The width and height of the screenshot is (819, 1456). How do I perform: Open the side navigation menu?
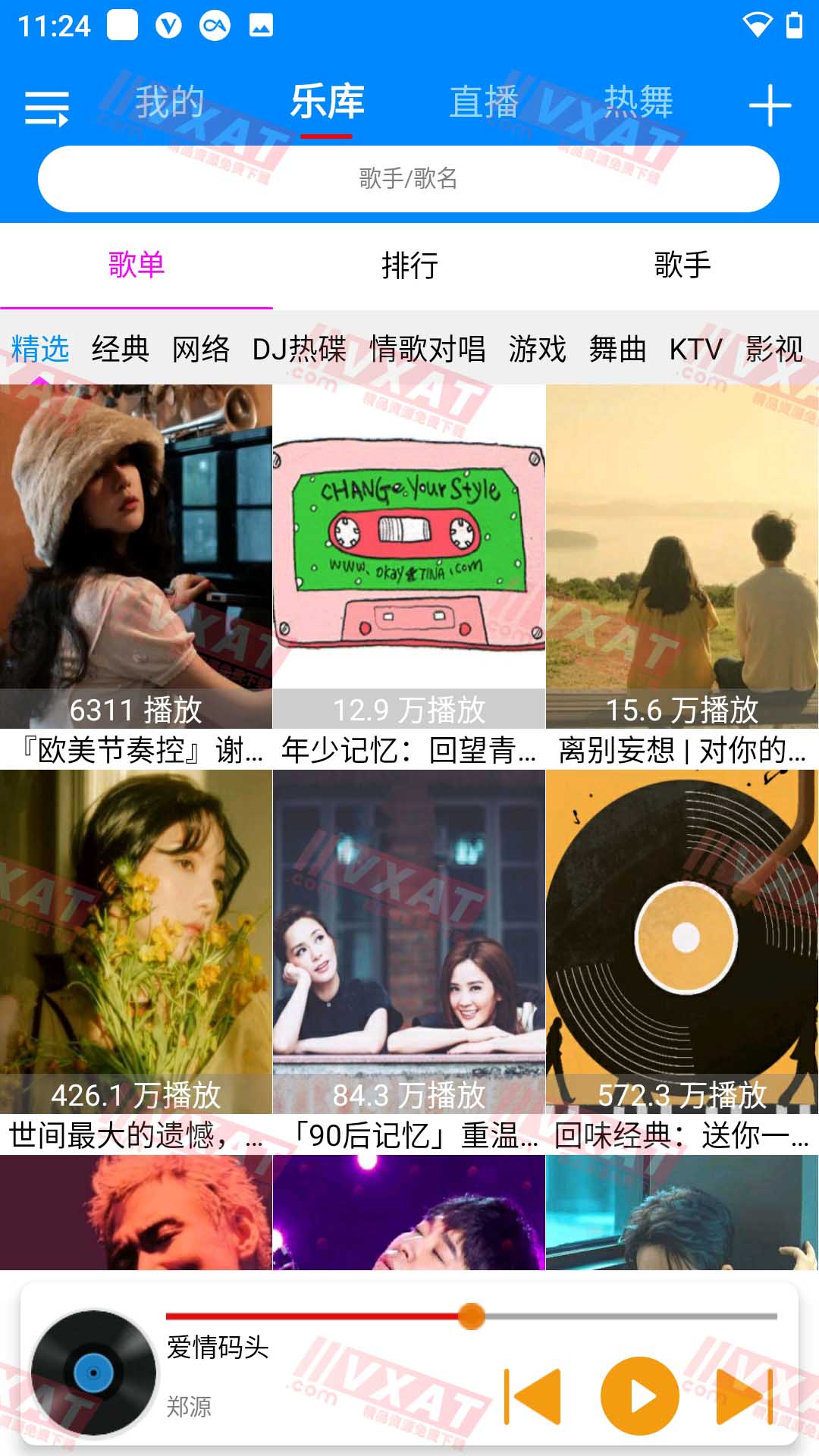click(x=48, y=106)
